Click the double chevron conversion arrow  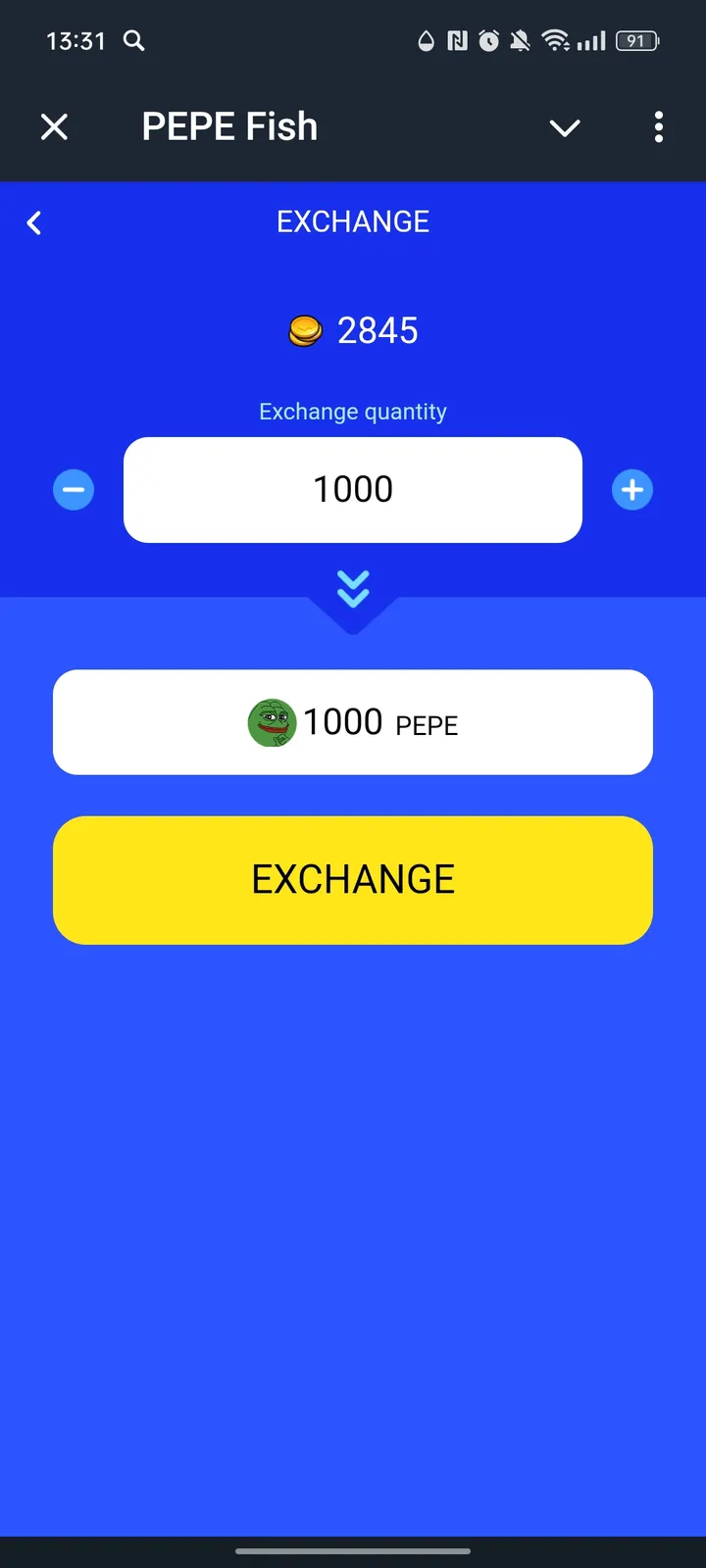pos(353,586)
